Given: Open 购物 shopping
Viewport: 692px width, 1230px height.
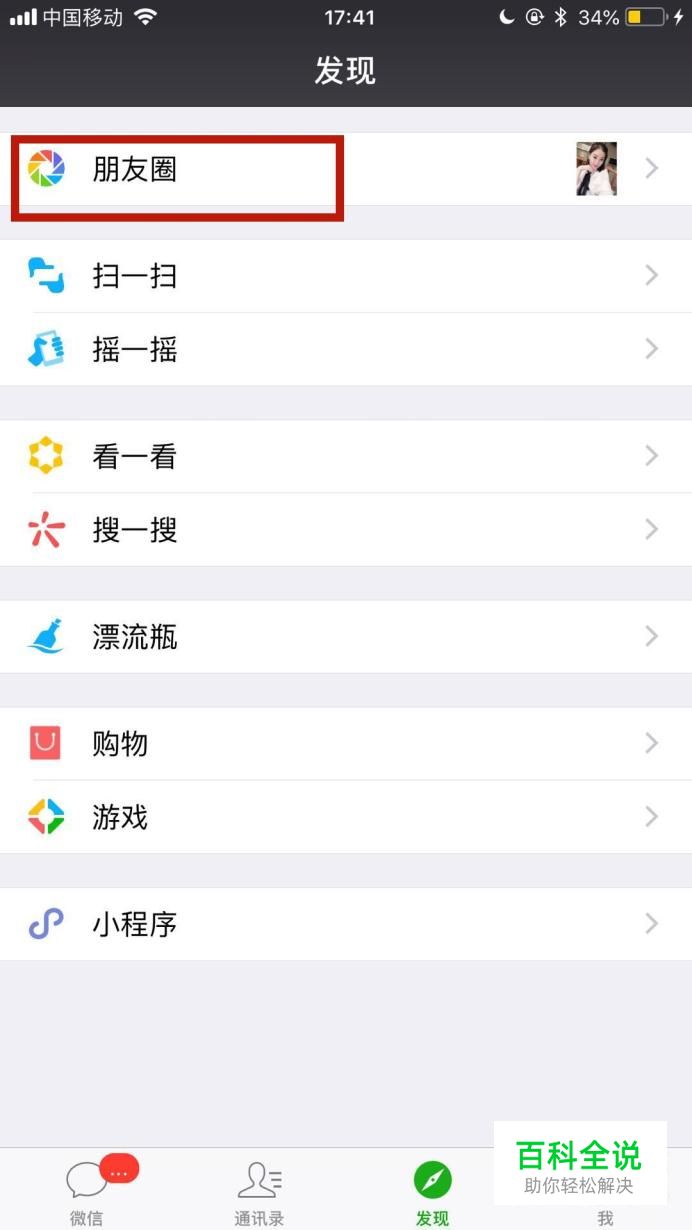Looking at the screenshot, I should click(x=345, y=743).
